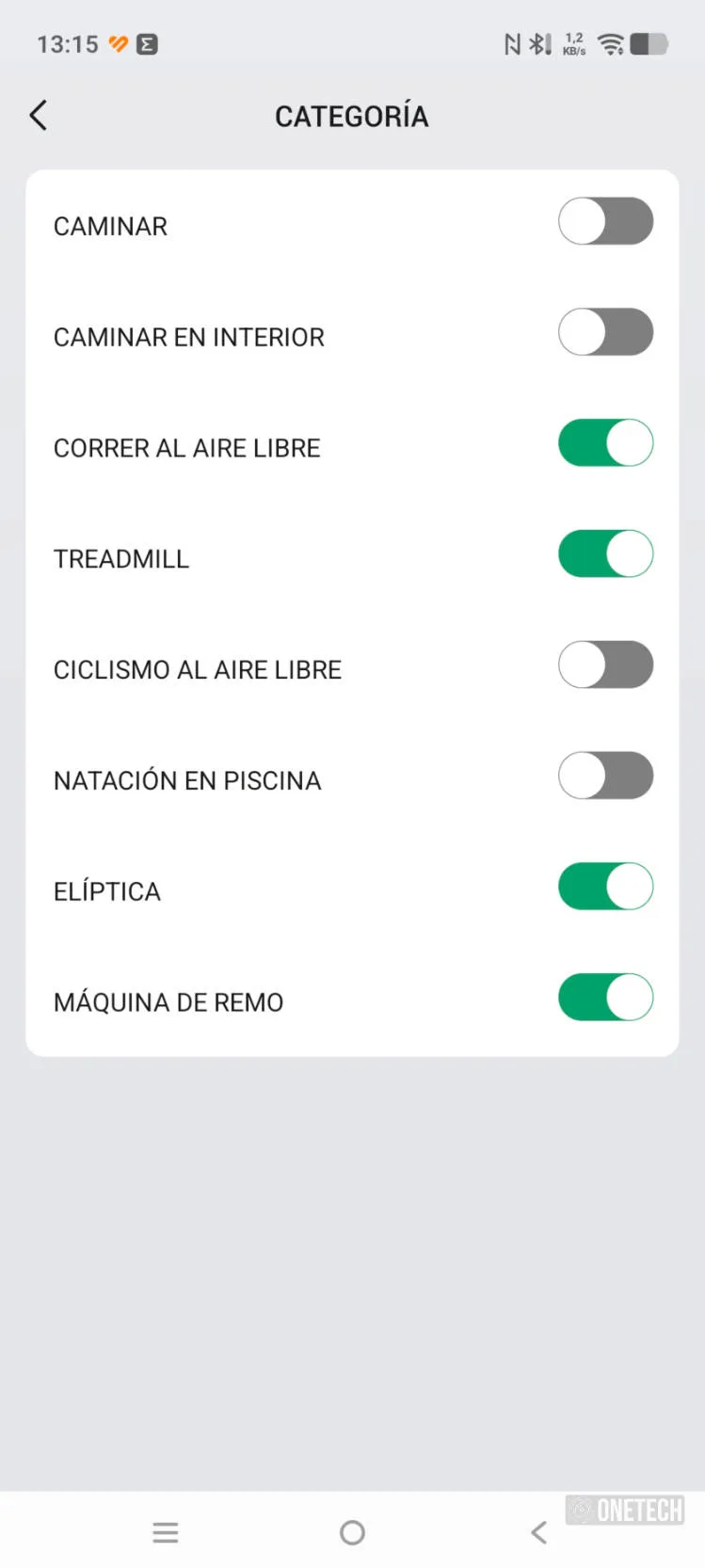Disable Correr al aire libre
This screenshot has width=705, height=1568.
pos(605,443)
